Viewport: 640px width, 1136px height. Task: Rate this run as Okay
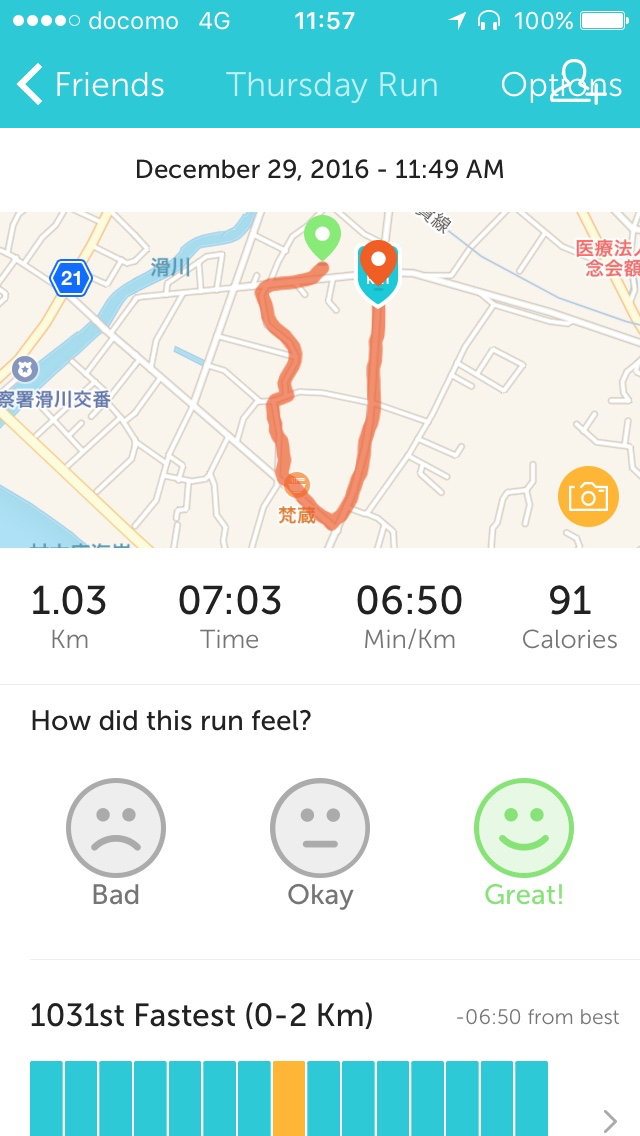320,829
